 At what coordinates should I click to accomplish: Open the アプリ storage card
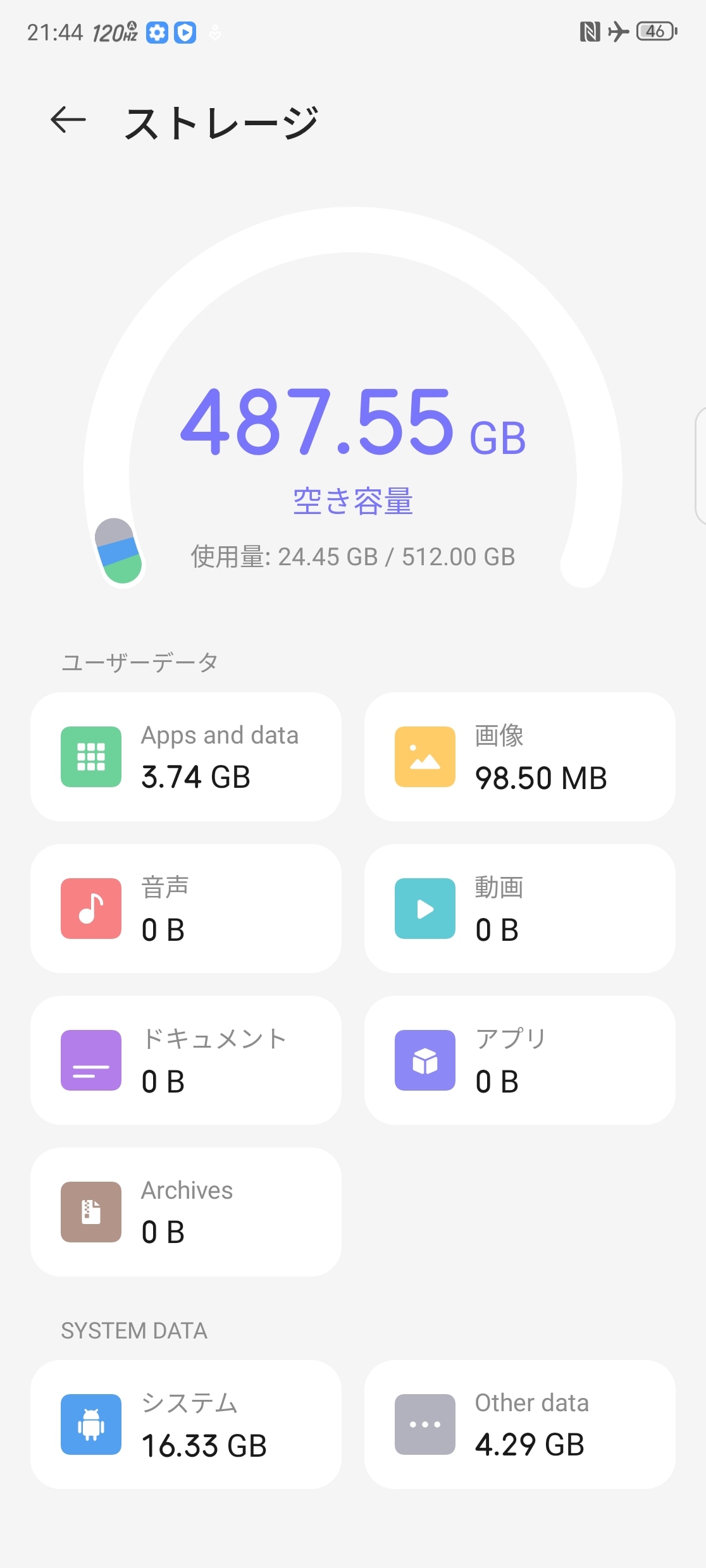point(519,1060)
